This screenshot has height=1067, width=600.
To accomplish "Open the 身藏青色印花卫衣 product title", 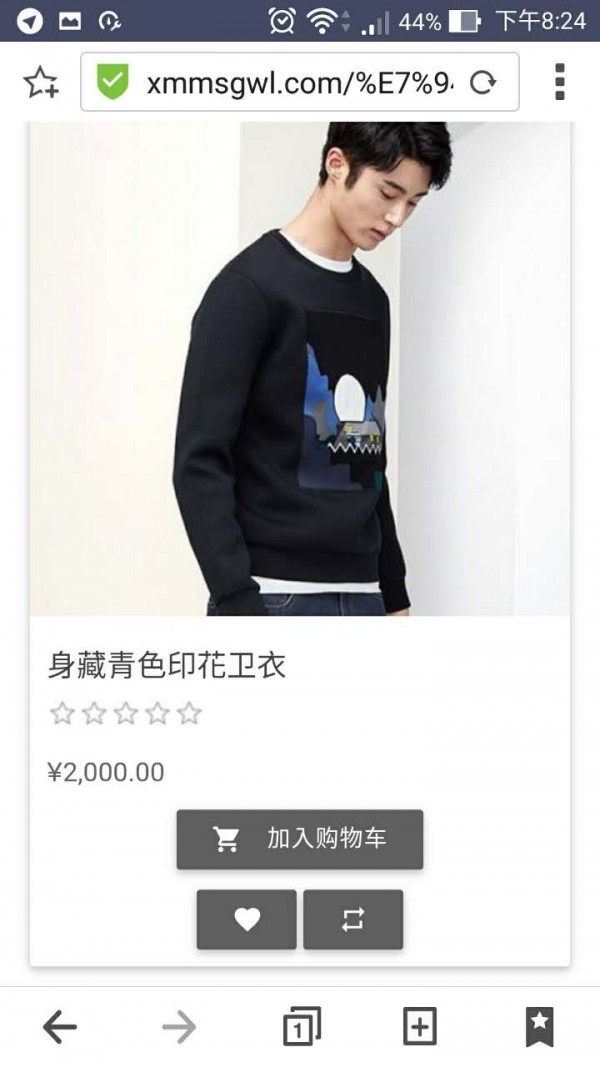I will [167, 666].
